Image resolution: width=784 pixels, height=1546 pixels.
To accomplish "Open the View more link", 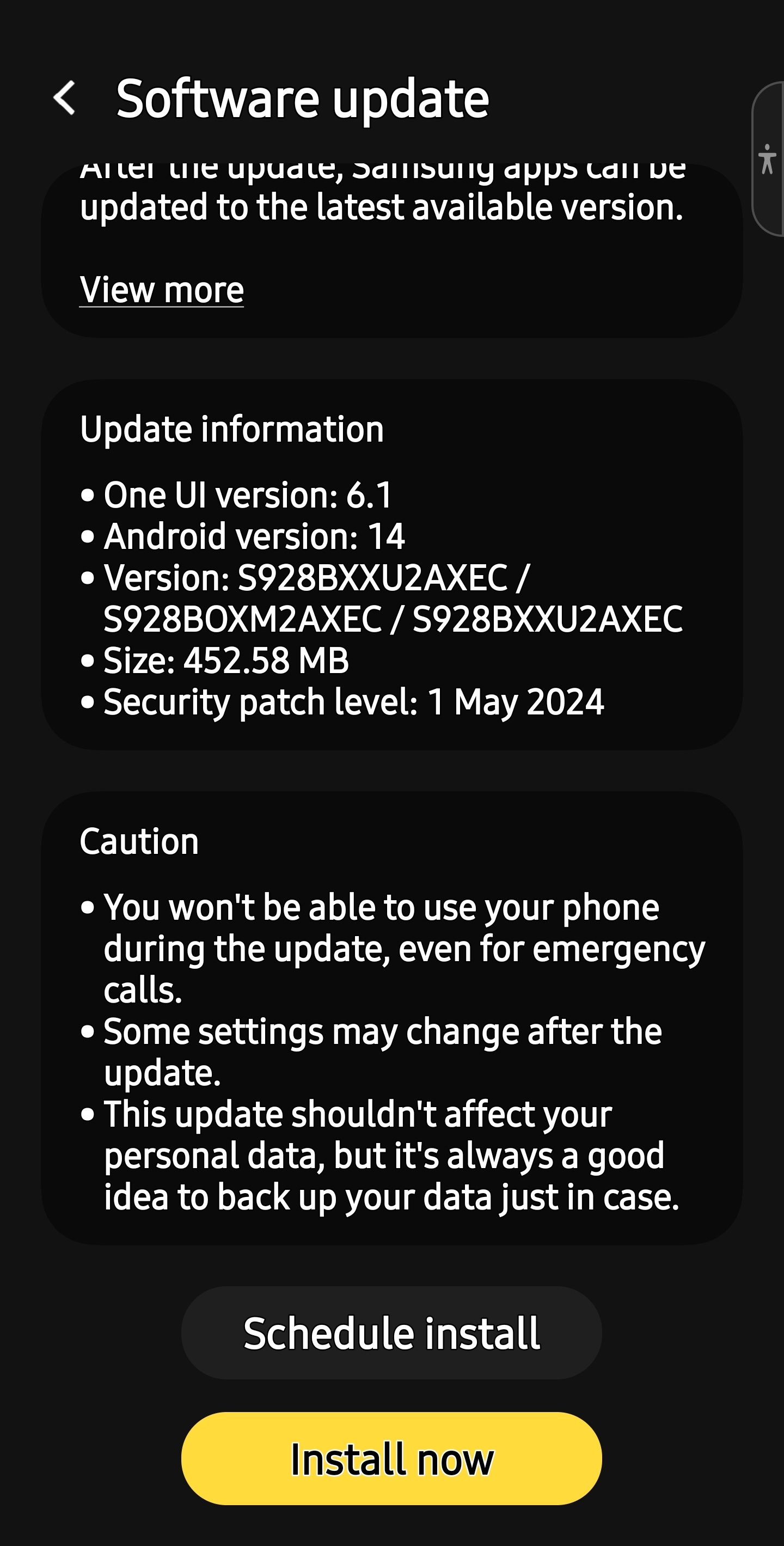I will pos(161,290).
